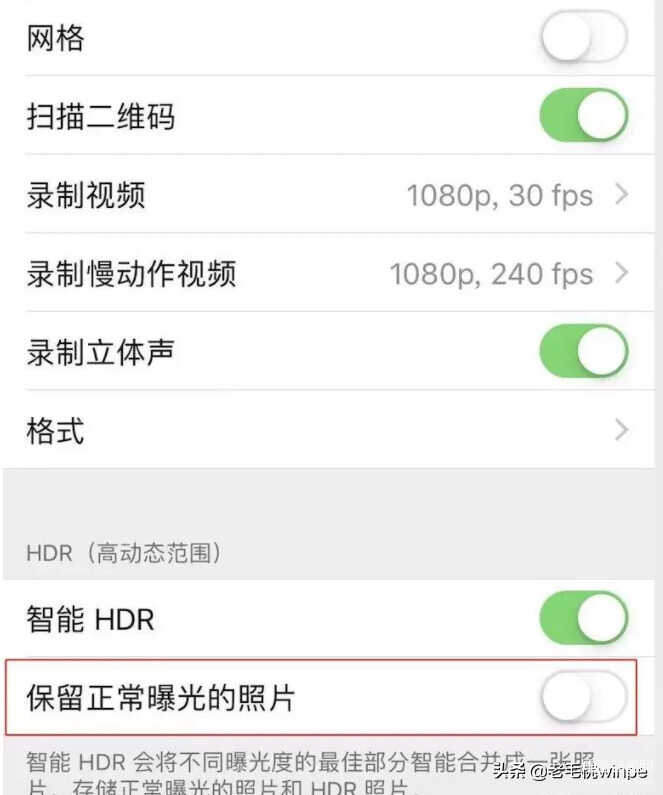Viewport: 663px width, 795px height.
Task: Turn on 保留正常曝光的照片
Action: 583,697
